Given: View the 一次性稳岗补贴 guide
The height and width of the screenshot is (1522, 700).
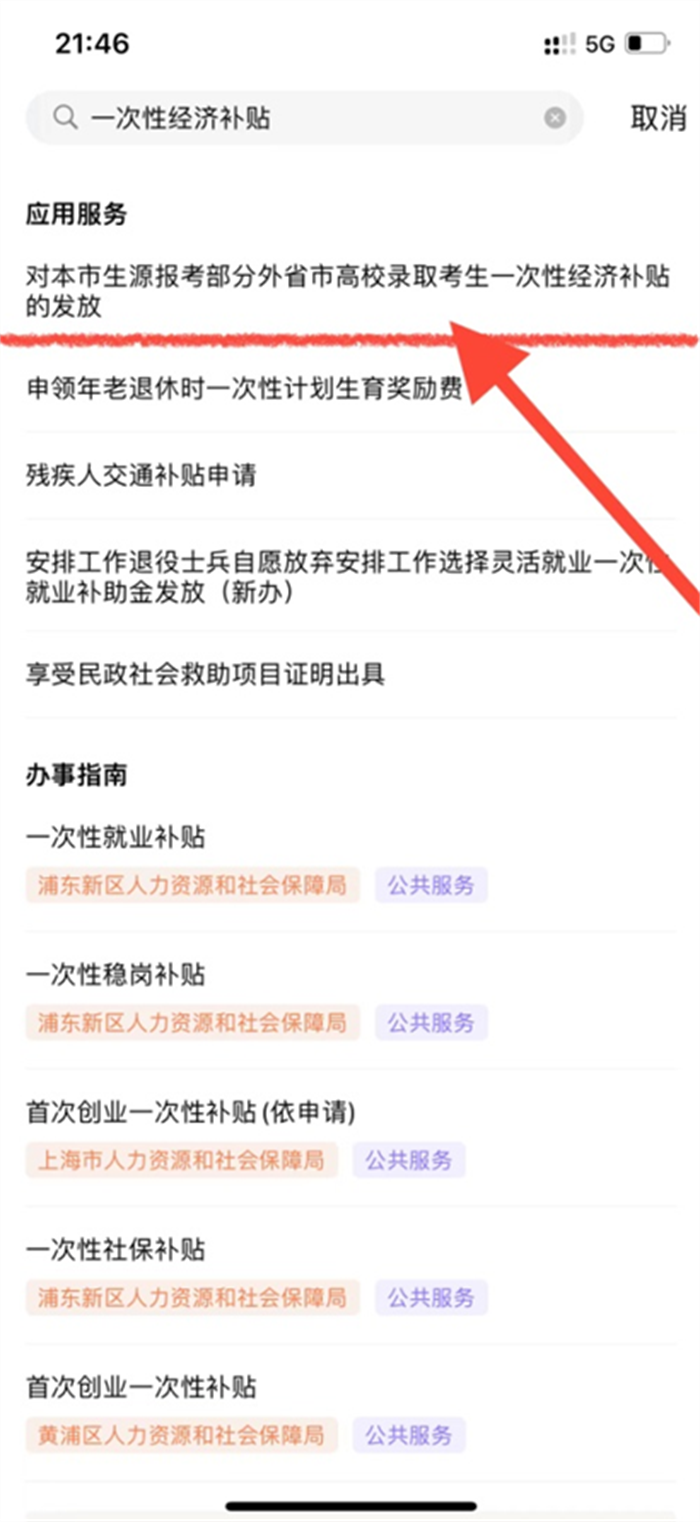Looking at the screenshot, I should coord(115,974).
